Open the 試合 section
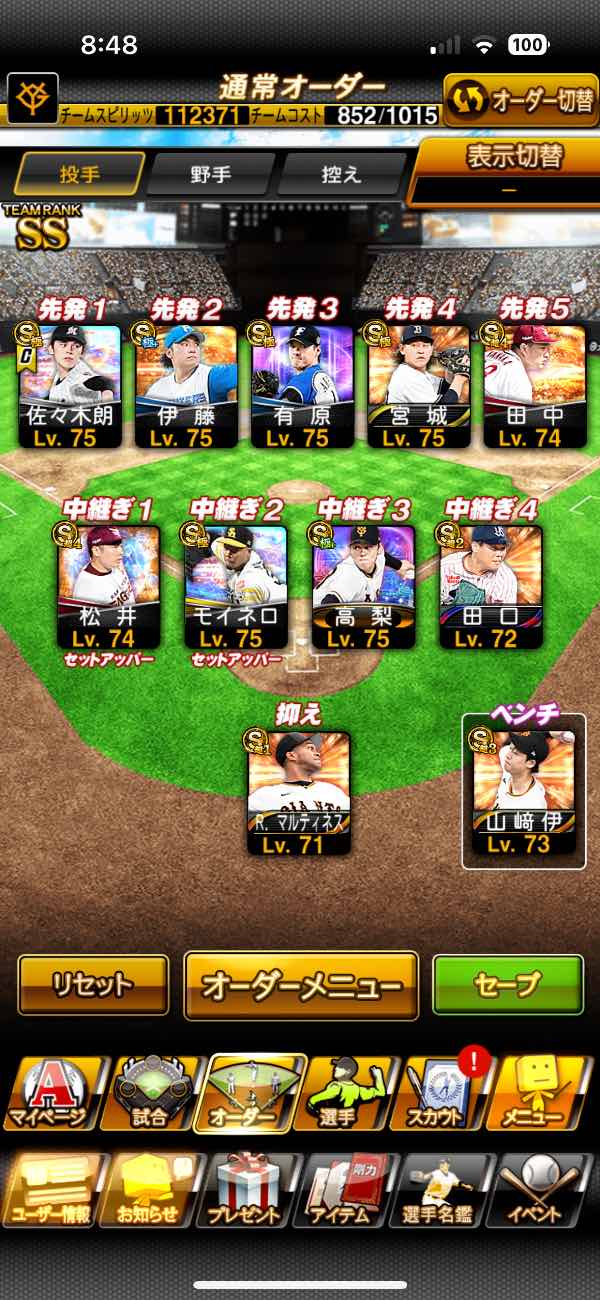Viewport: 600px width, 1300px height. tap(150, 1093)
